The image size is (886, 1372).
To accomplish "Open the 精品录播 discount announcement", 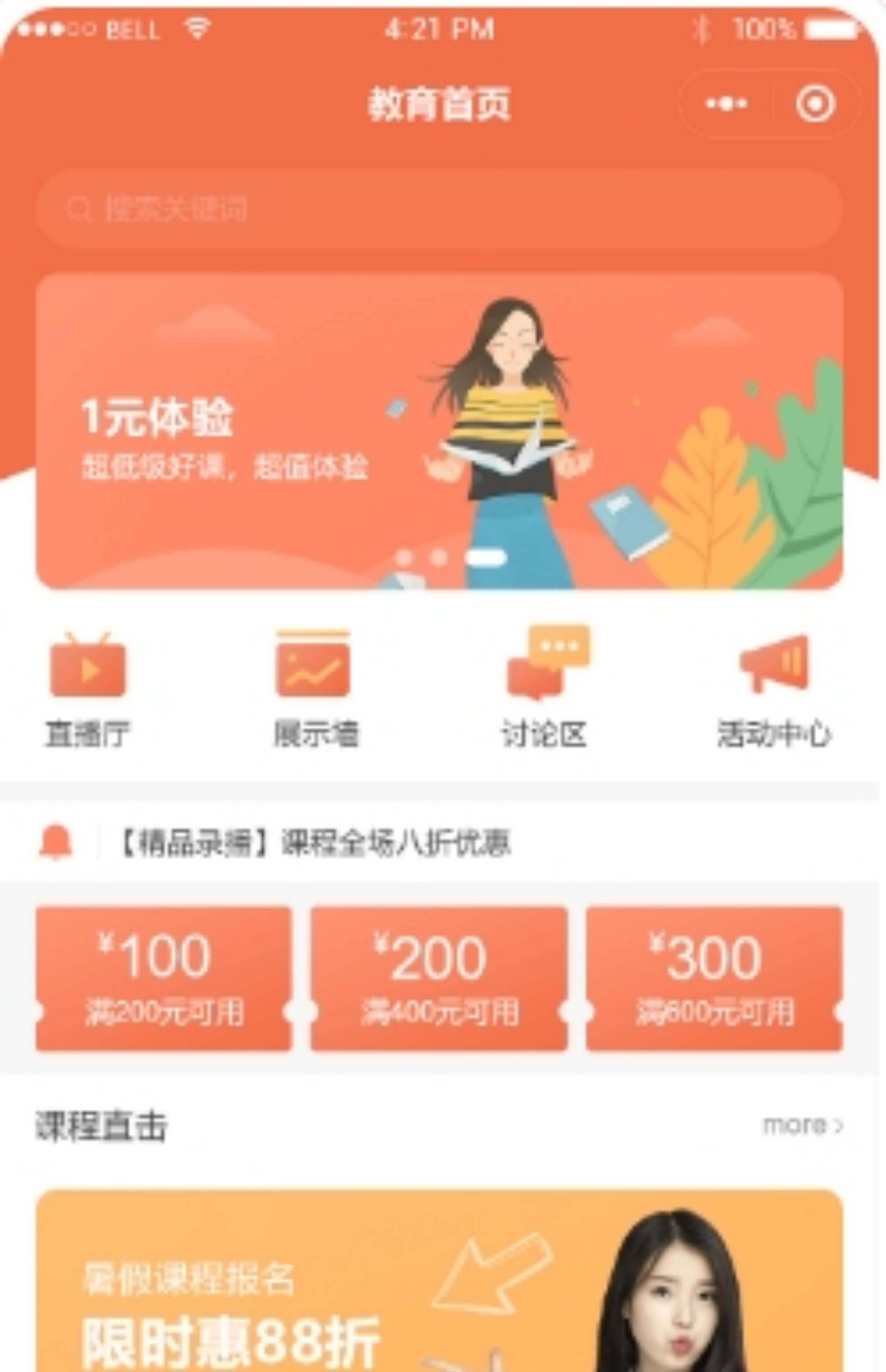I will 315,843.
